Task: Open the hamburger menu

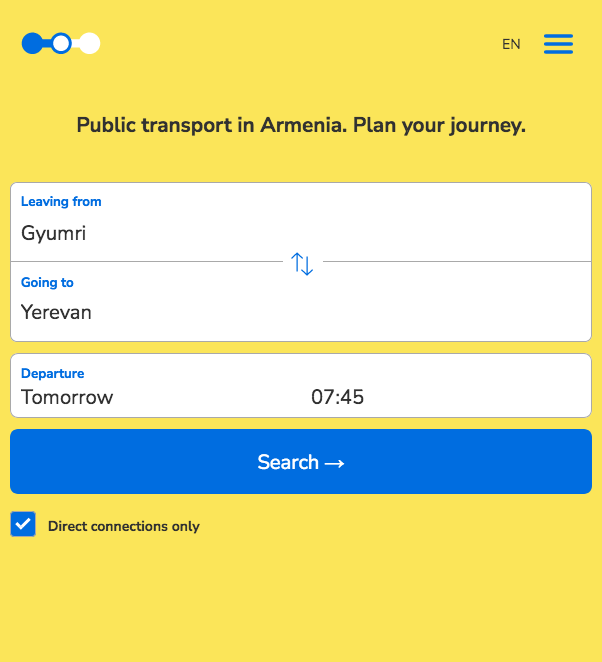Action: point(558,44)
